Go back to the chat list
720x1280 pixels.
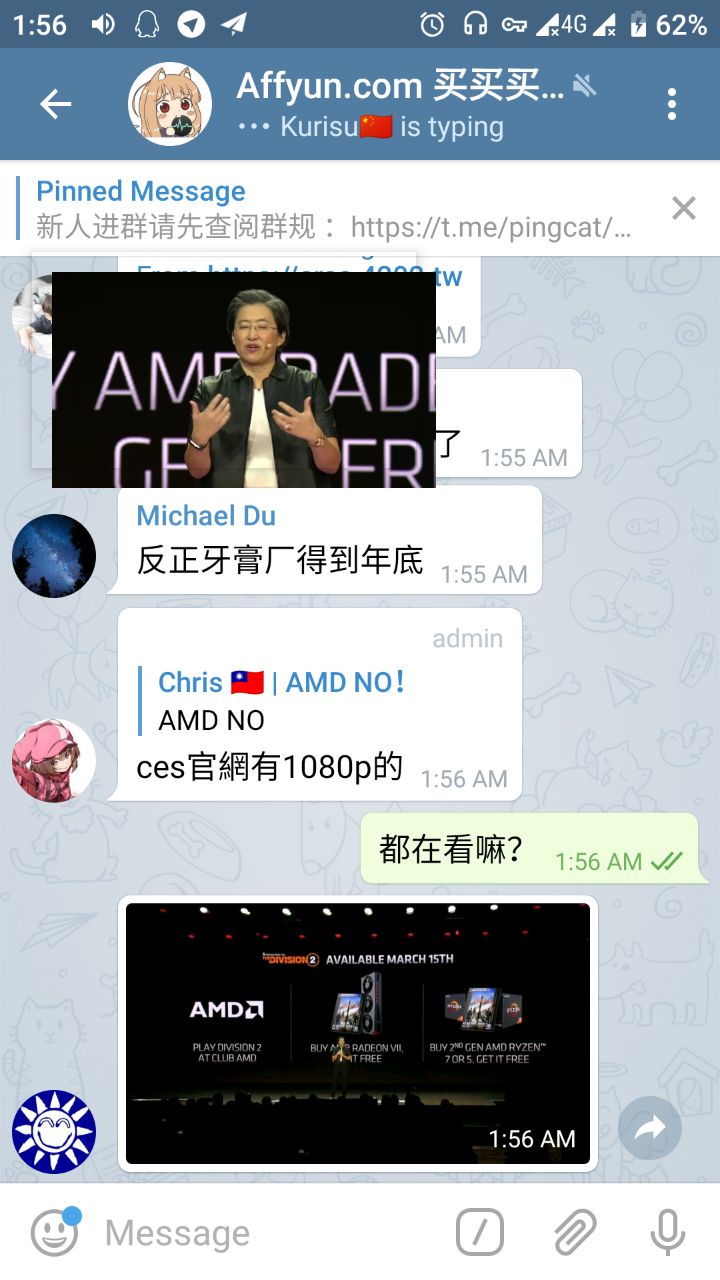coord(55,104)
